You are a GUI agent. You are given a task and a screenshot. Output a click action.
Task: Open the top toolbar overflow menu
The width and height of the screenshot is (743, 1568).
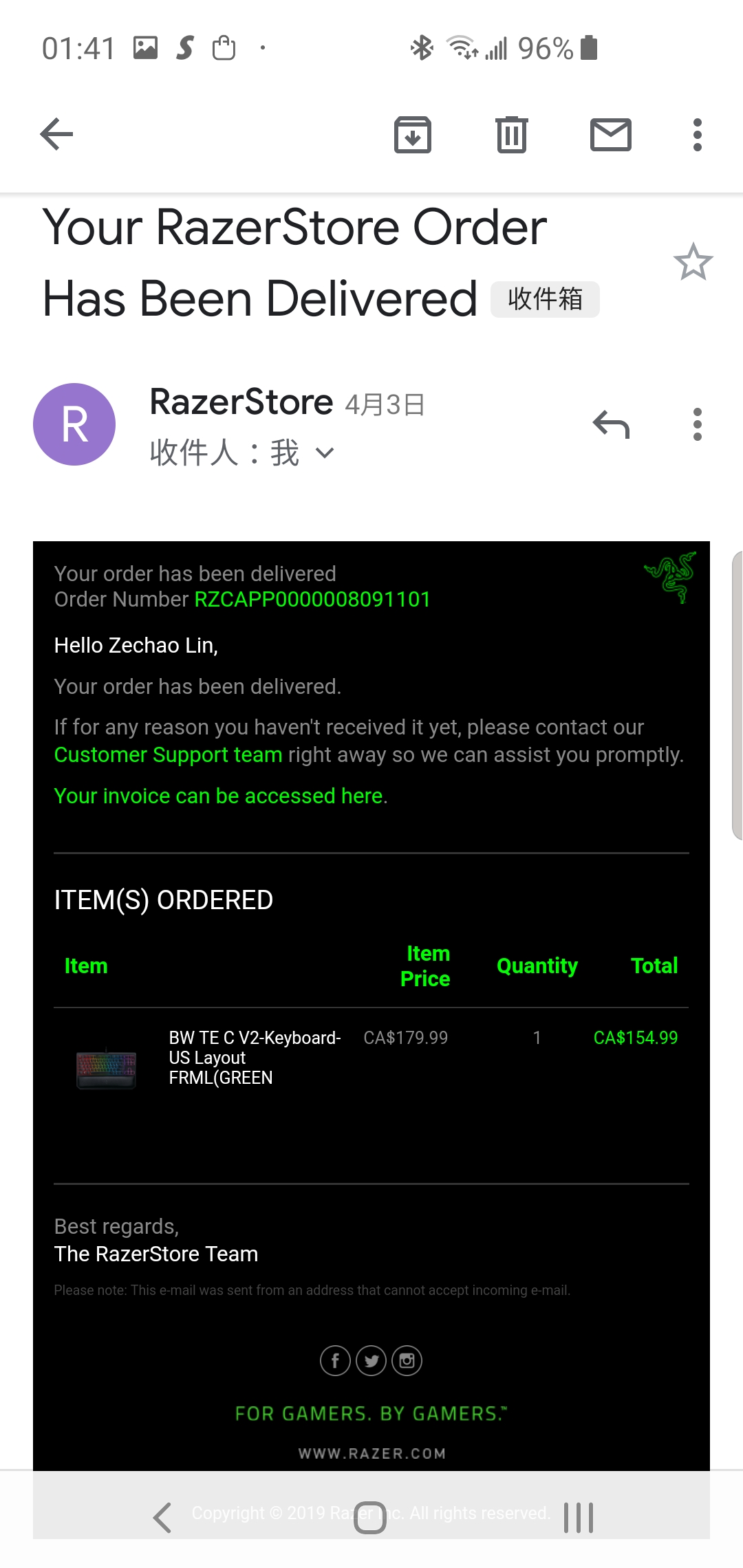(x=698, y=134)
